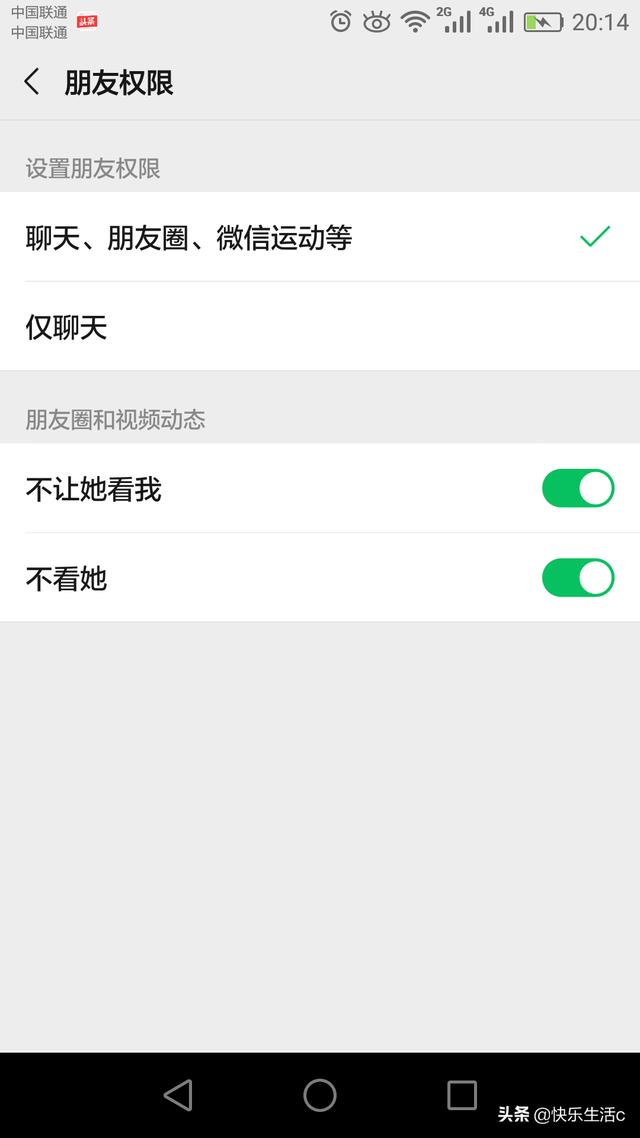Disable the 不看她 switch

[x=578, y=578]
